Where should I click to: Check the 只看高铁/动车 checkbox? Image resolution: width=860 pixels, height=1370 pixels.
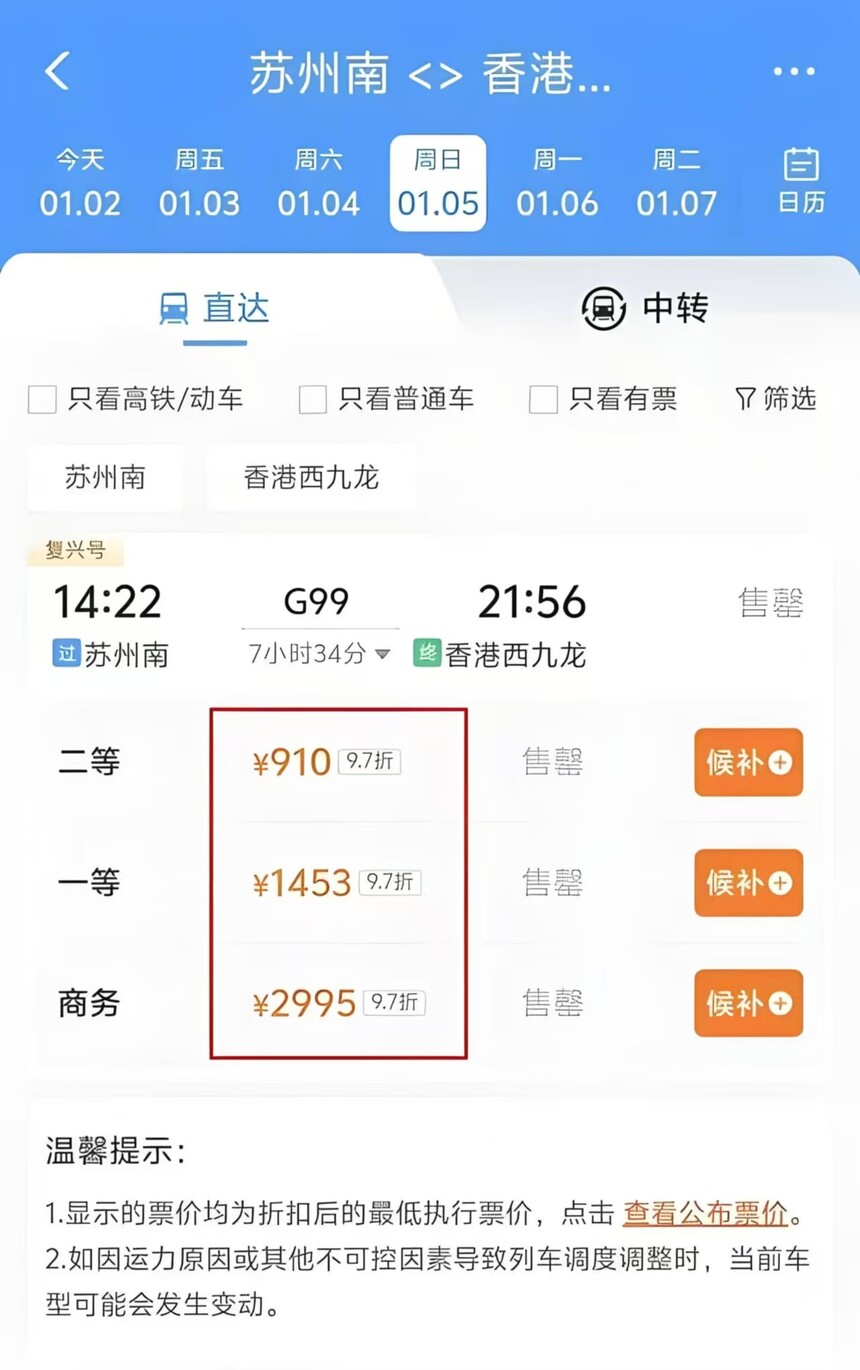point(42,400)
